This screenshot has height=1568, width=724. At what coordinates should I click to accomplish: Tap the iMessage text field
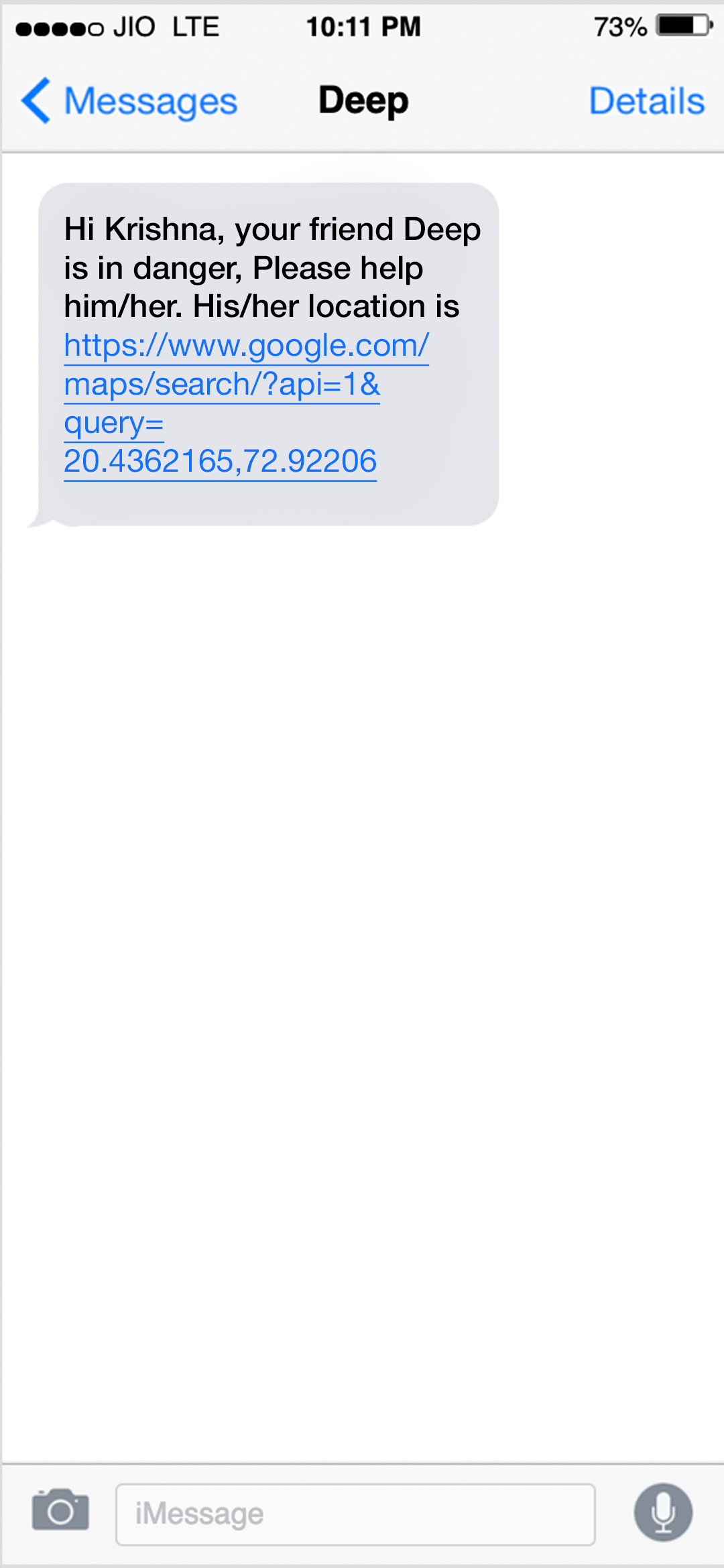coord(355,1514)
